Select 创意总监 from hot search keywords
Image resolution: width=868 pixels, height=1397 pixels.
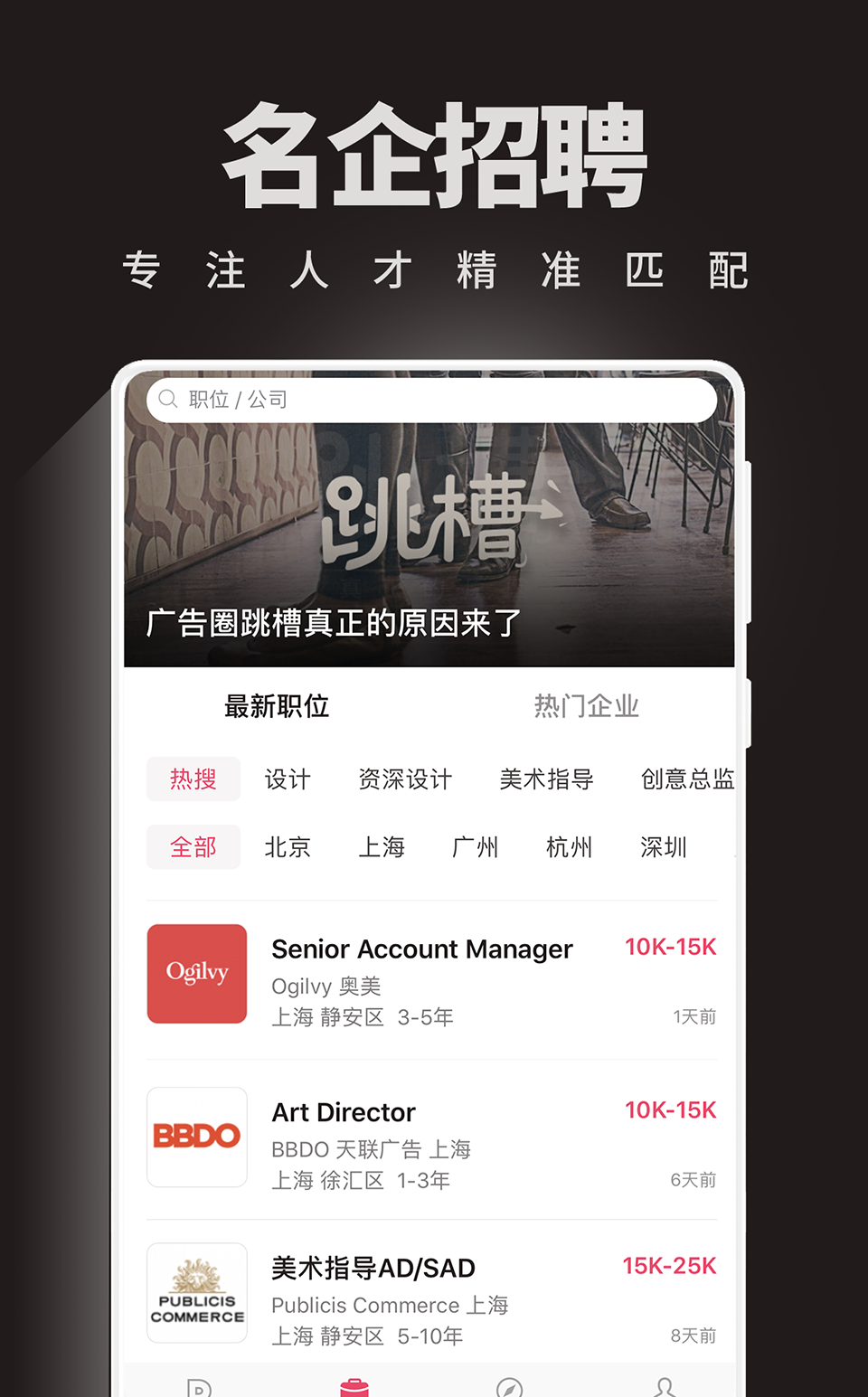click(x=685, y=779)
